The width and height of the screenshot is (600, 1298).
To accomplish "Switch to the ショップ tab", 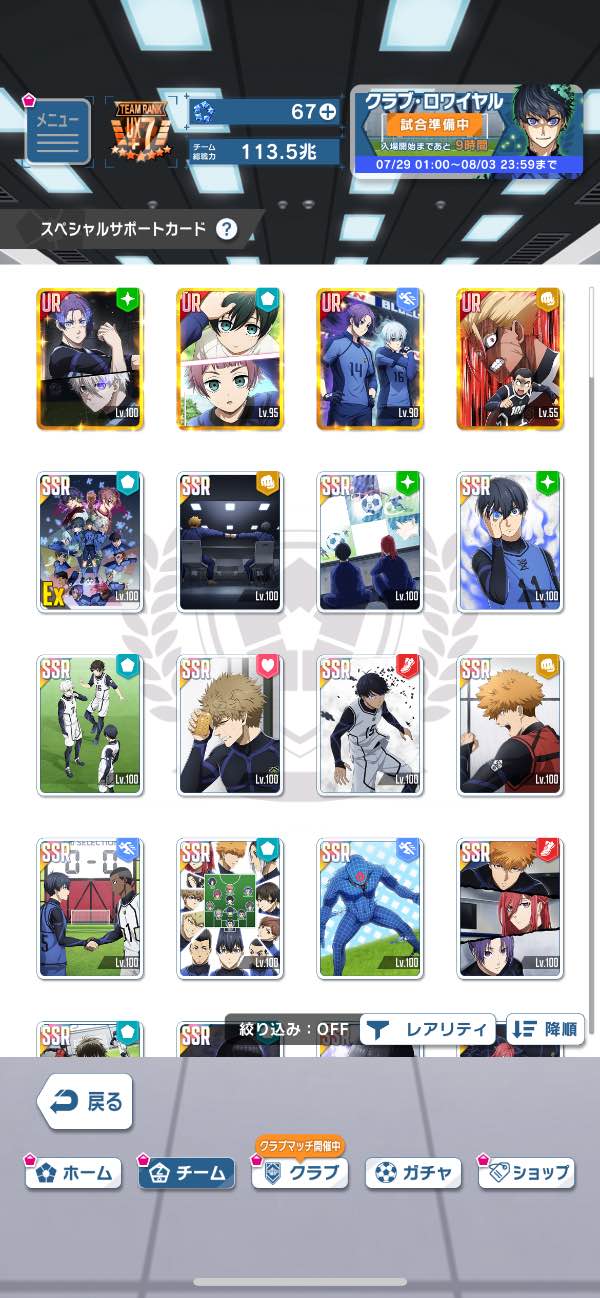I will coord(527,1172).
